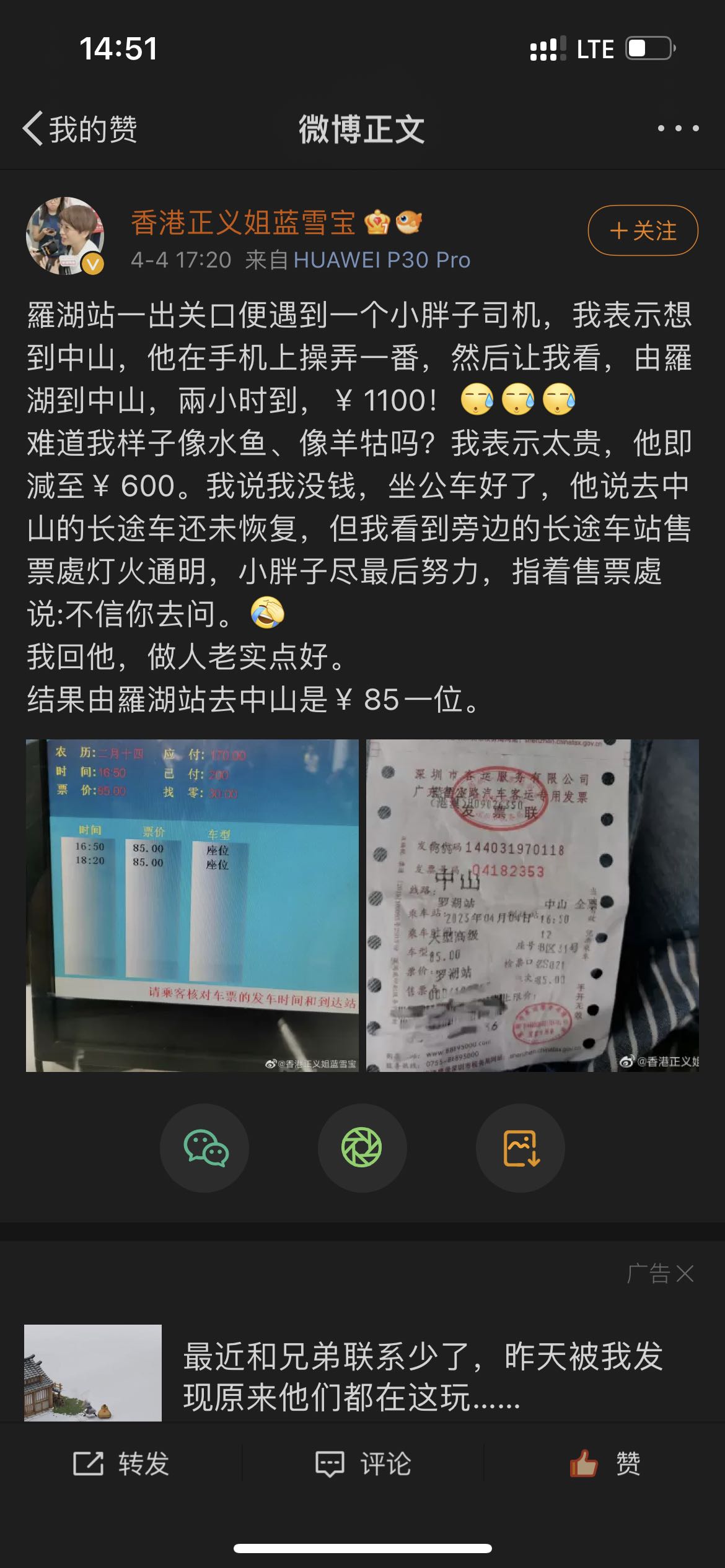This screenshot has width=725, height=1568.
Task: Open the poster's profile avatar
Action: click(x=64, y=236)
